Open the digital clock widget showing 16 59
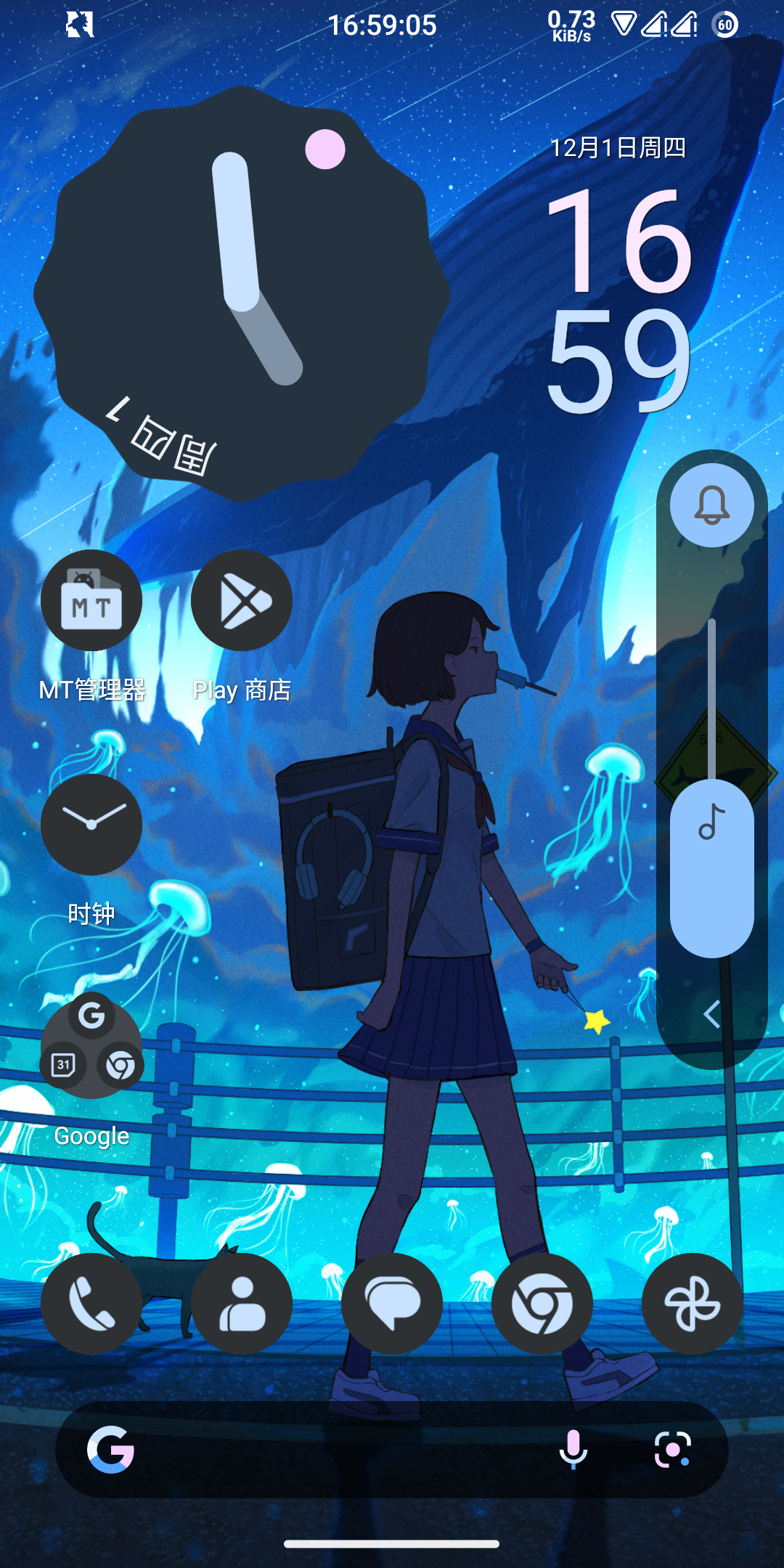This screenshot has width=784, height=1568. tap(619, 298)
